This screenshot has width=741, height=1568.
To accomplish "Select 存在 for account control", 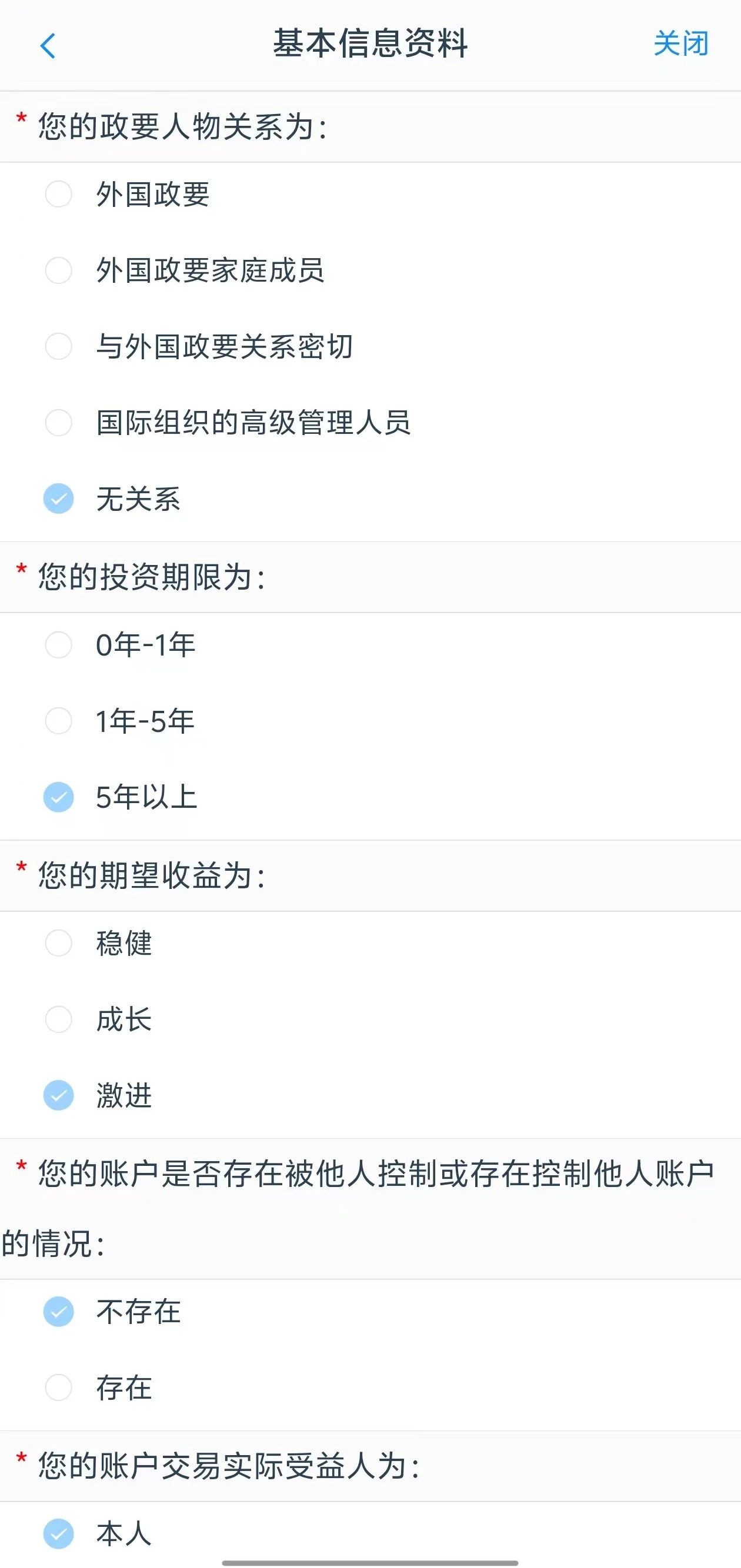I will pyautogui.click(x=58, y=1388).
